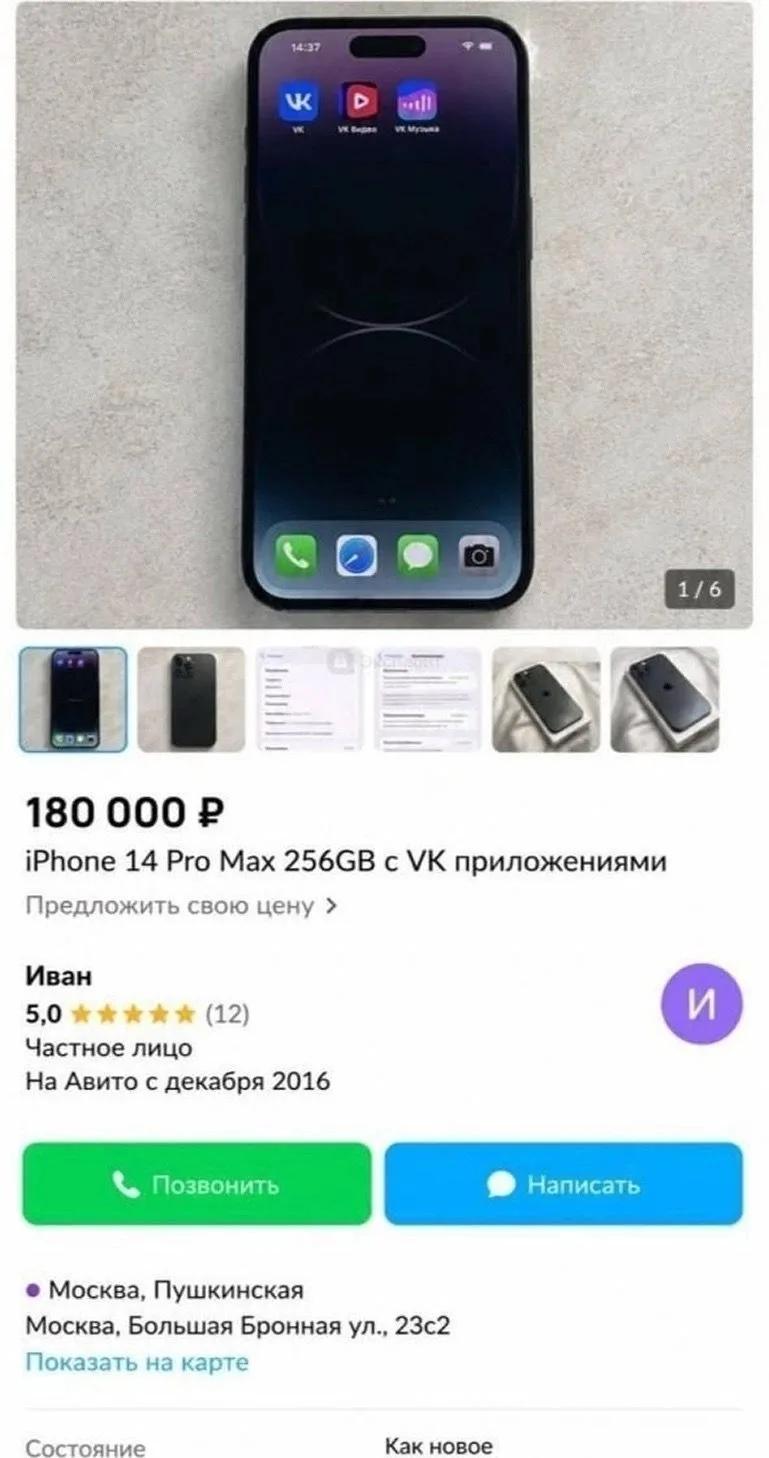
Task: Select the second thumbnail showing the phone's back
Action: tap(191, 699)
